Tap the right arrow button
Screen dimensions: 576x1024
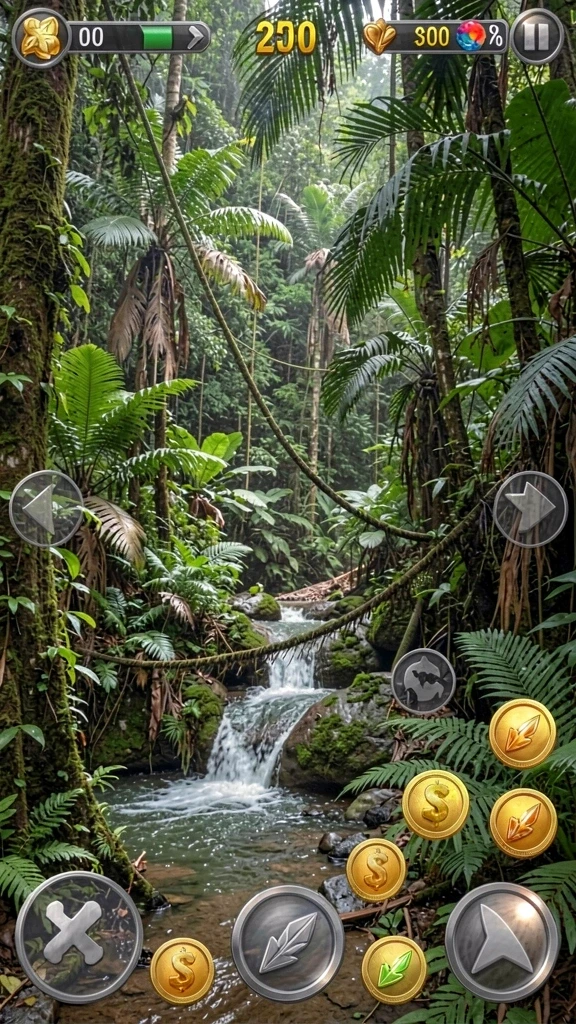530,509
